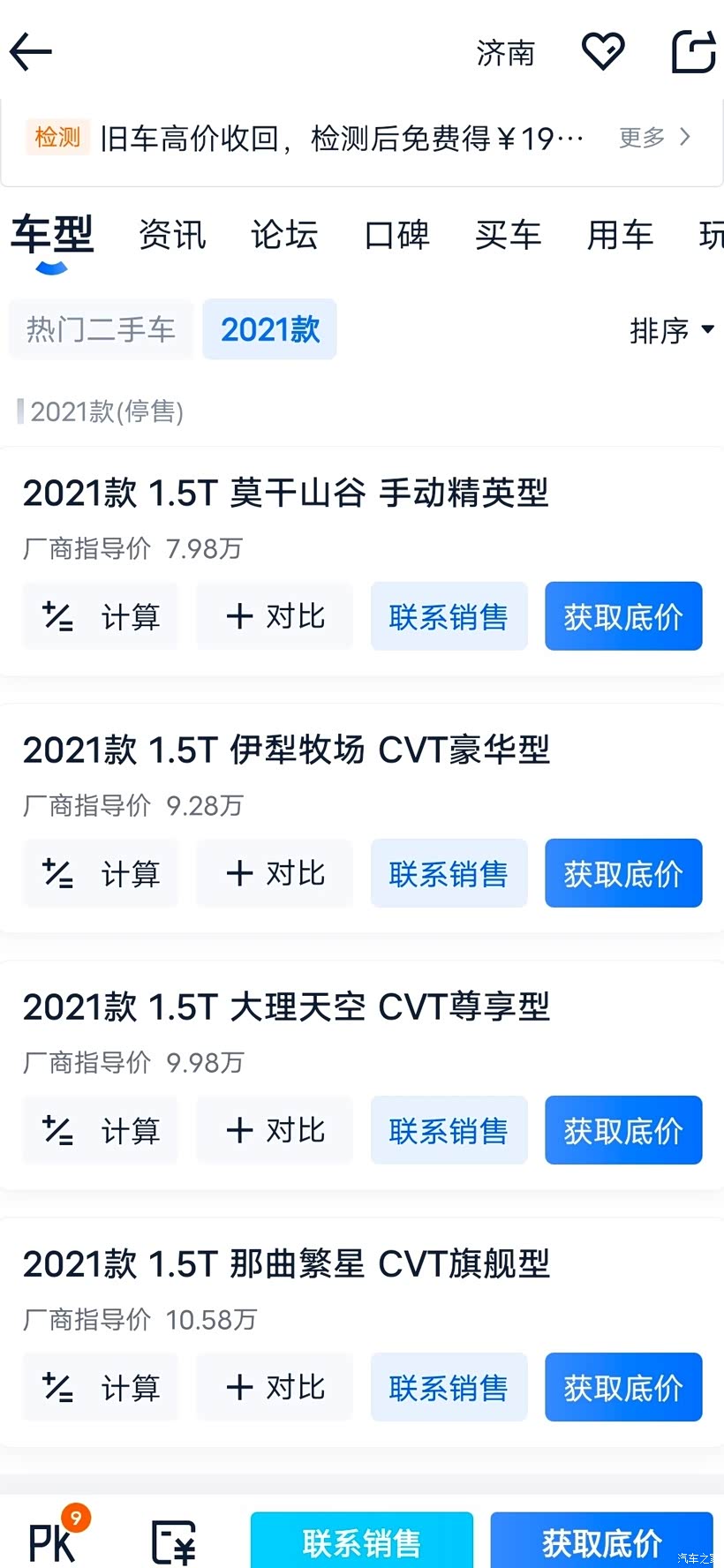The image size is (724, 1568).
Task: Favorite this car with the heart icon
Action: tap(603, 51)
